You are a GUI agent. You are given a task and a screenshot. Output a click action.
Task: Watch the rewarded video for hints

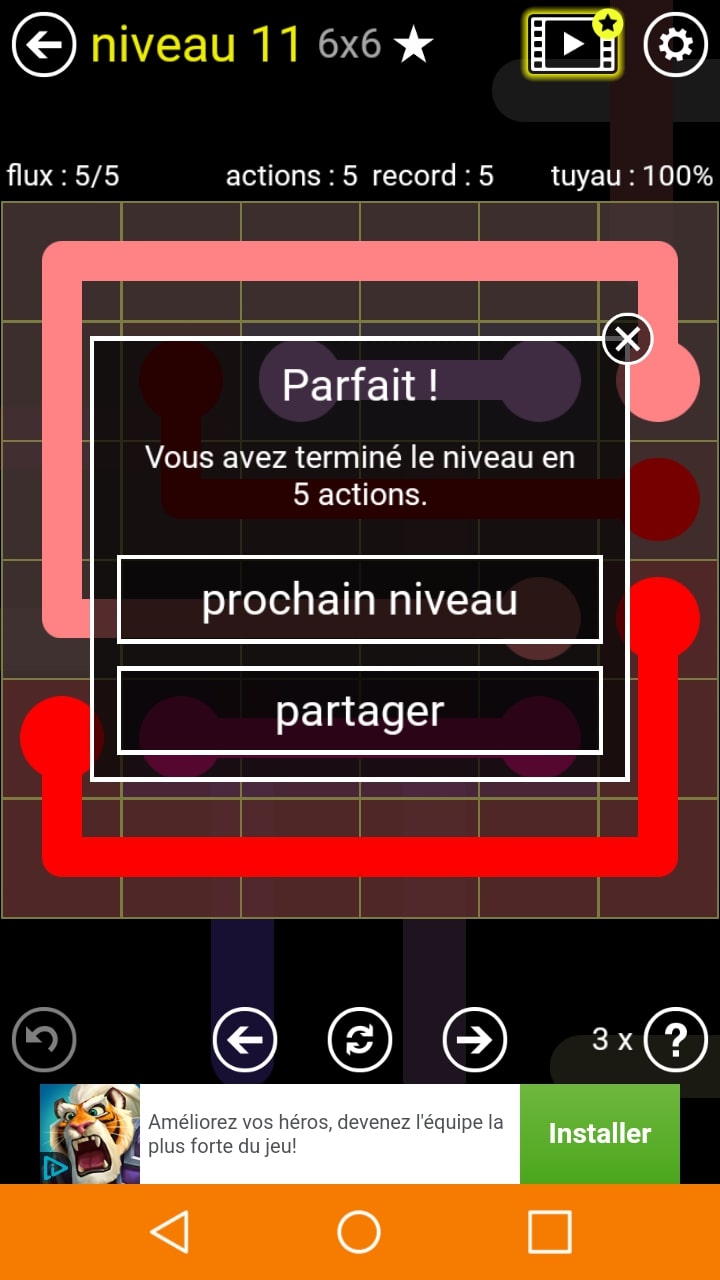tap(574, 45)
